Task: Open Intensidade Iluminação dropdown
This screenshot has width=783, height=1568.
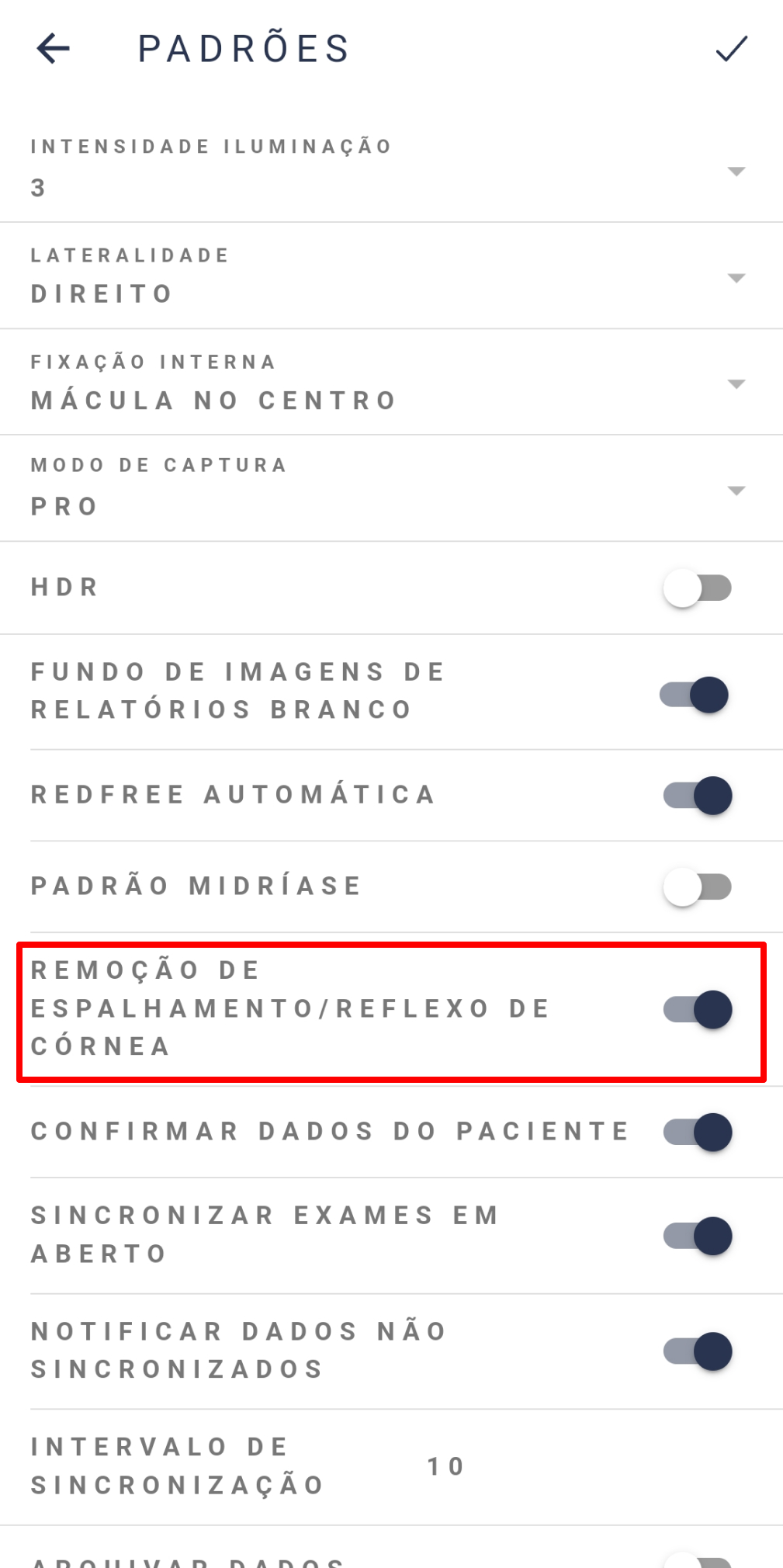Action: (736, 171)
